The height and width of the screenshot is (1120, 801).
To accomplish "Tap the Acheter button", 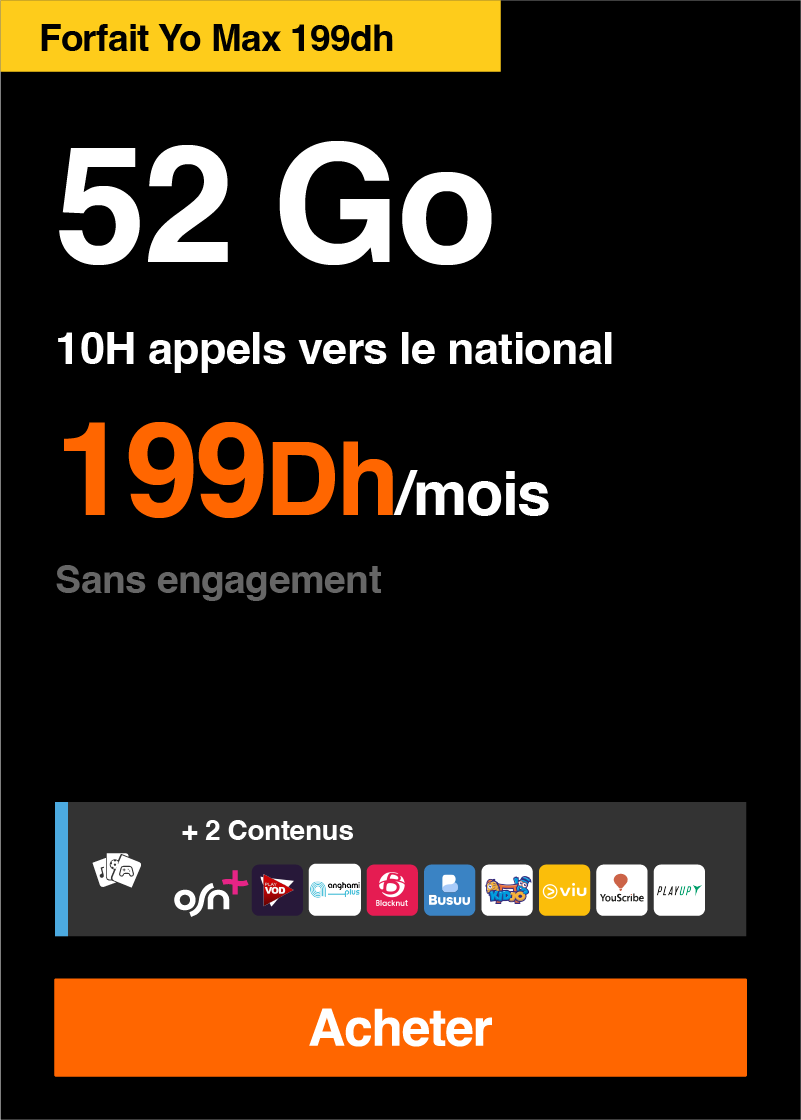I will pyautogui.click(x=400, y=1027).
